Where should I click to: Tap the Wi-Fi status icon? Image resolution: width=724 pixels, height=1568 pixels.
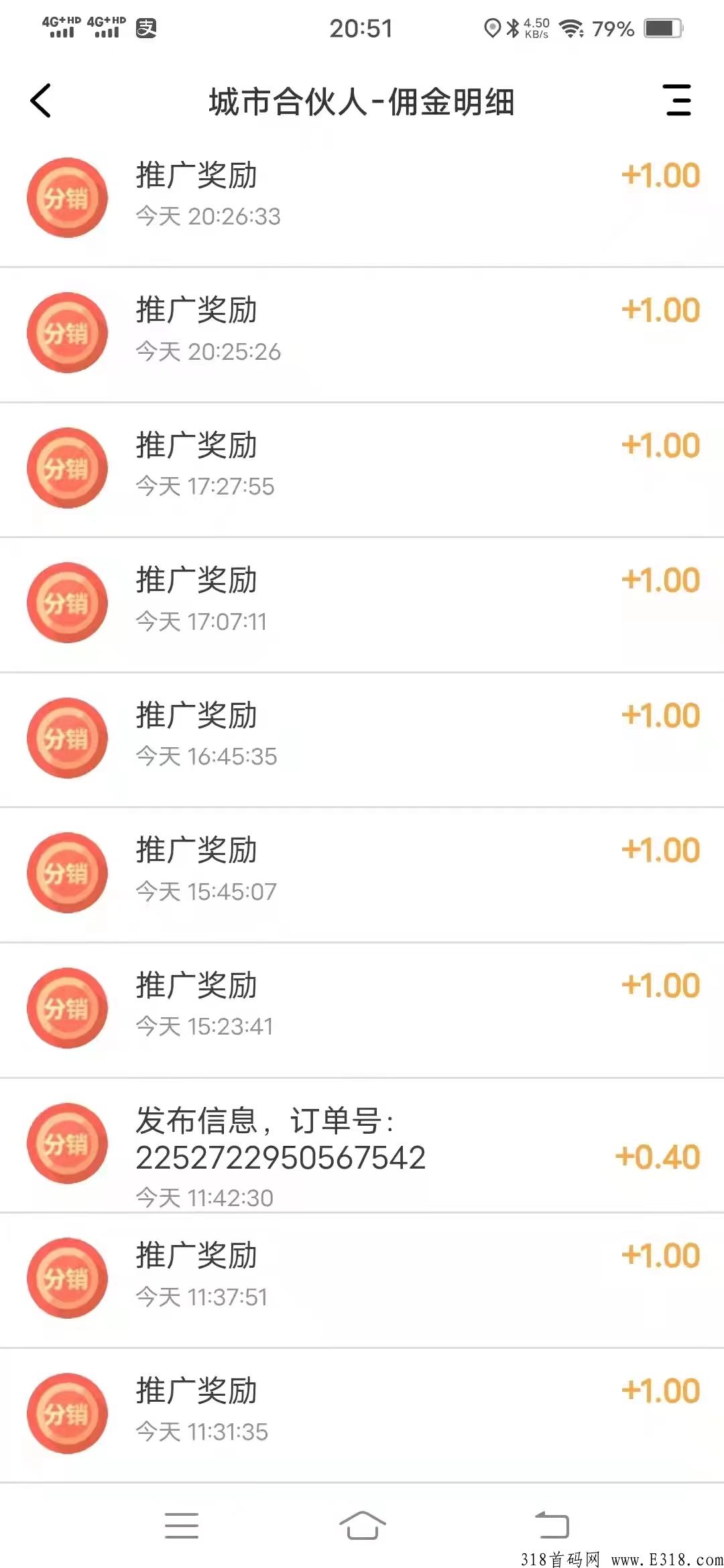tap(572, 27)
